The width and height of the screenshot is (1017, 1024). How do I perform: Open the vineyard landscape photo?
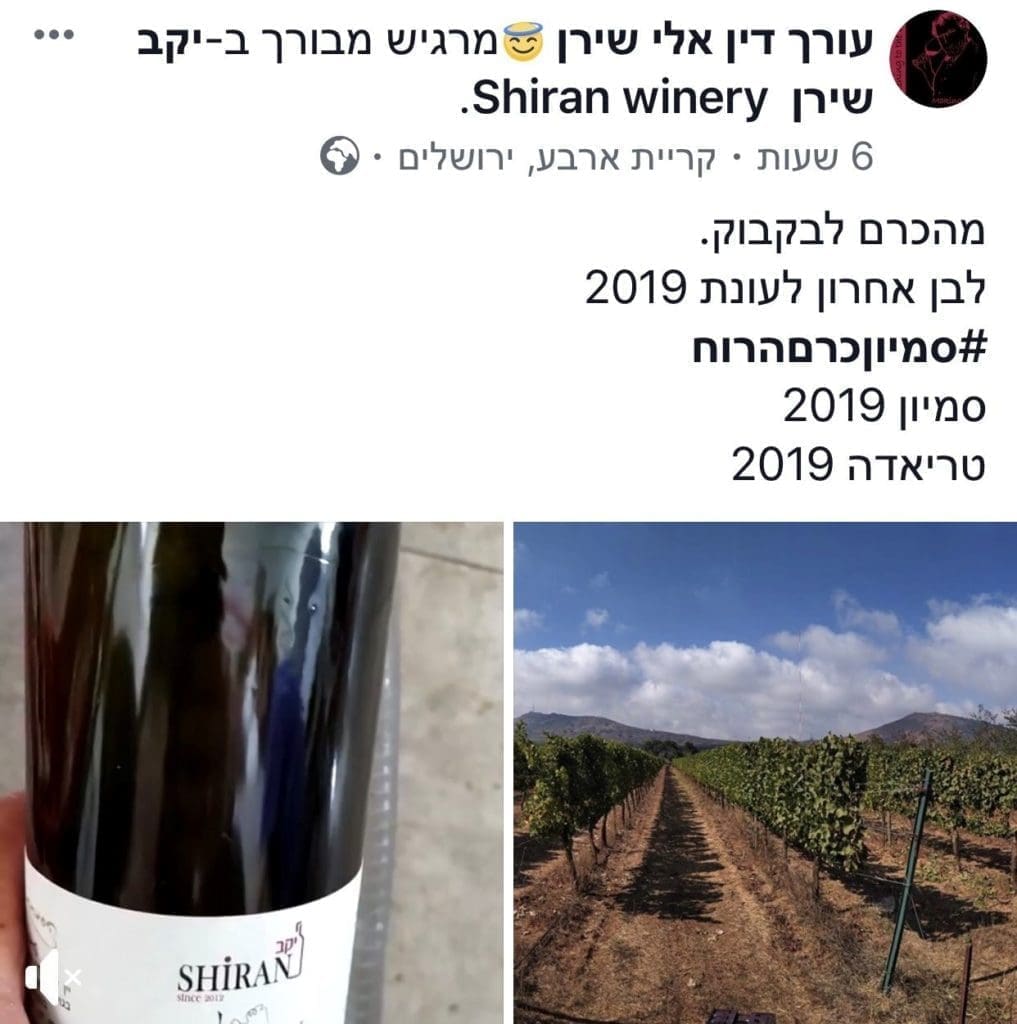tap(766, 773)
